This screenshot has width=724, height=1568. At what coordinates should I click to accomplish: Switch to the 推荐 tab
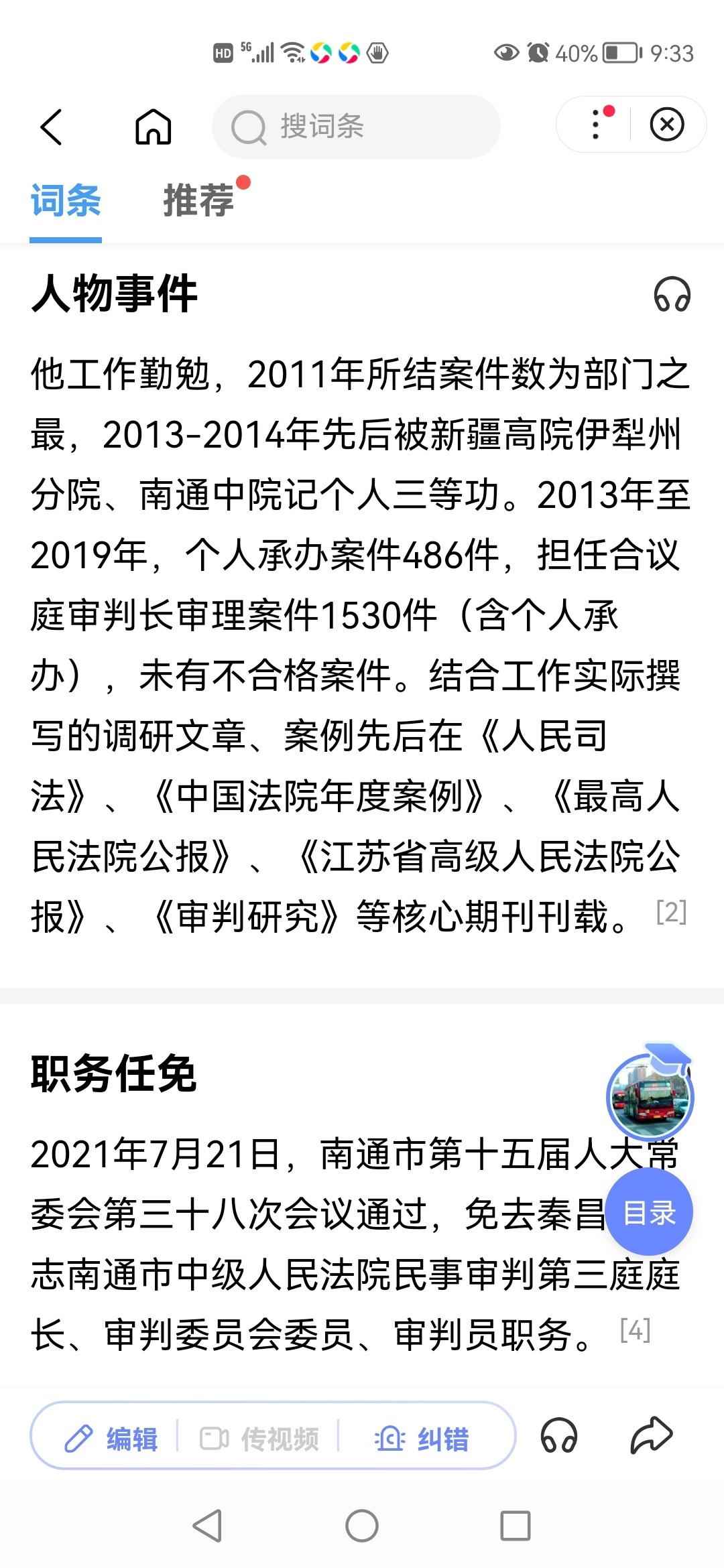click(199, 200)
